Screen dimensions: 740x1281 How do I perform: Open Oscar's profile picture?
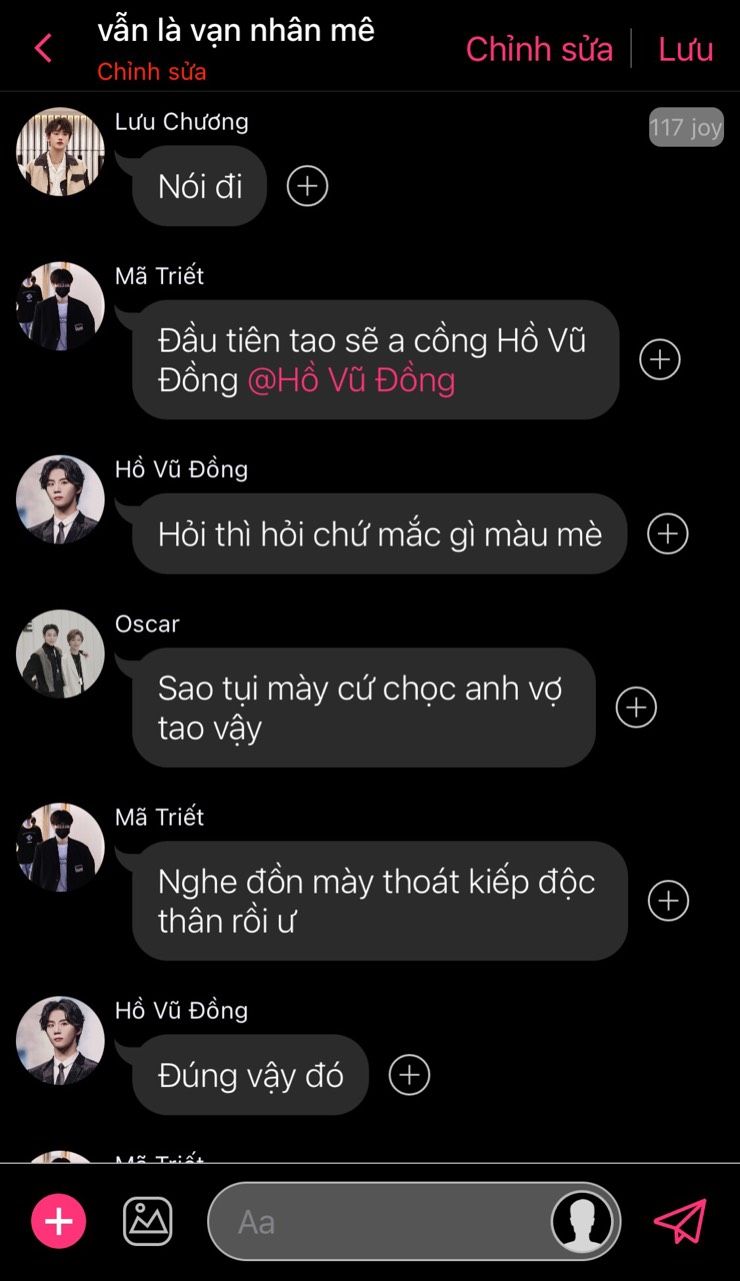point(60,654)
